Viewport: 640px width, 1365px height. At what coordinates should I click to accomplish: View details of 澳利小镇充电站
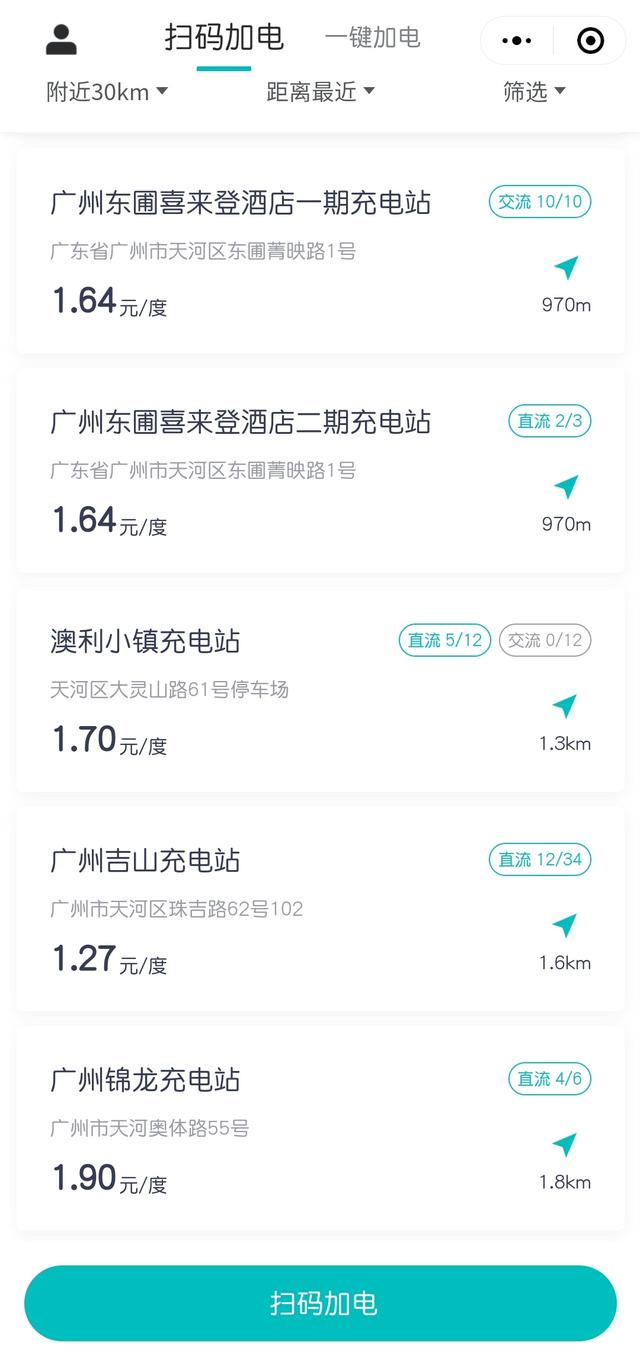146,641
